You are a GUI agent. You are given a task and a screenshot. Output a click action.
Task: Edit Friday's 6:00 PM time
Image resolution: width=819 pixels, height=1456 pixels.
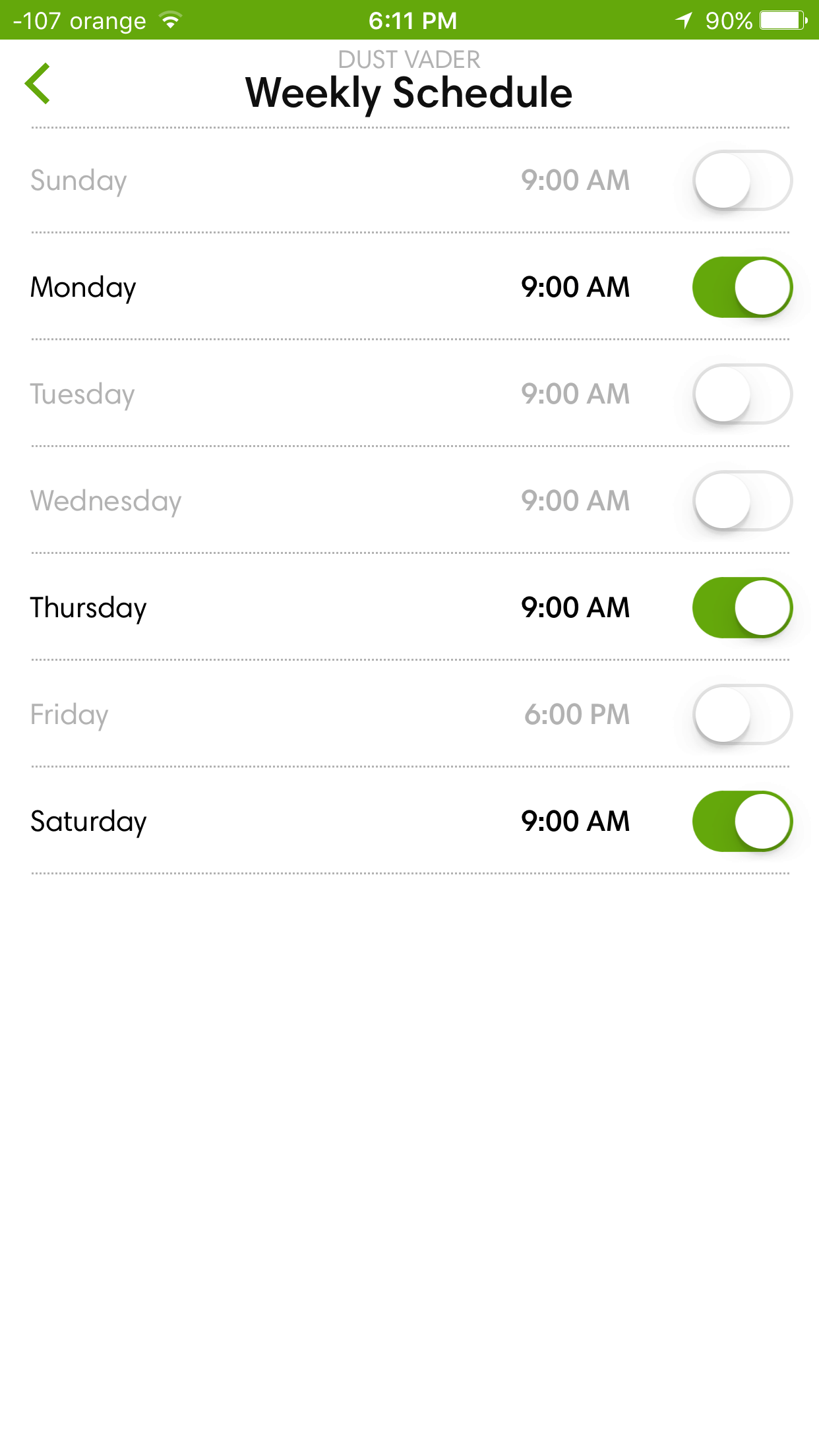577,714
